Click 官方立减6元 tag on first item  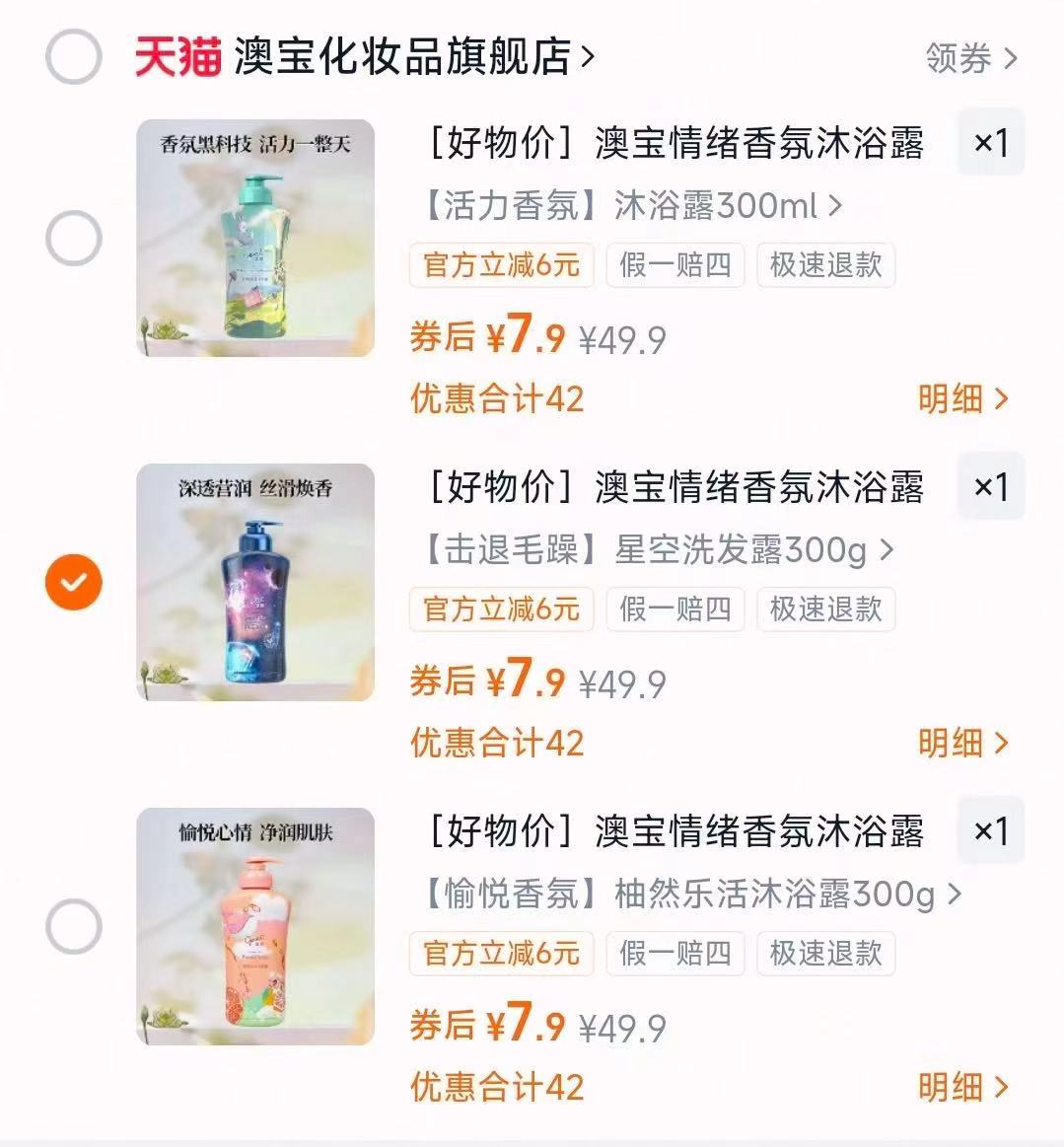pyautogui.click(x=500, y=264)
